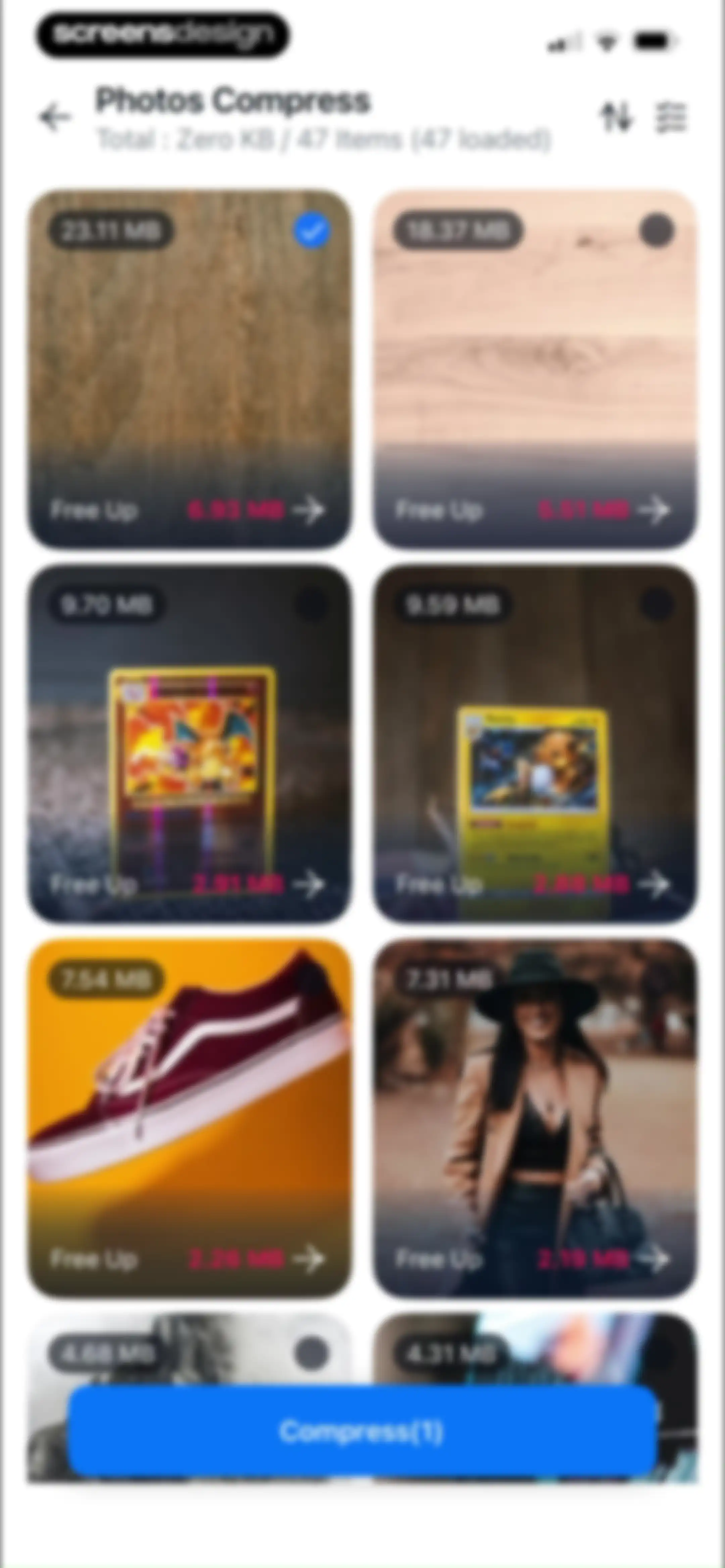Open the sort order arrows
725x1568 pixels.
tap(616, 117)
